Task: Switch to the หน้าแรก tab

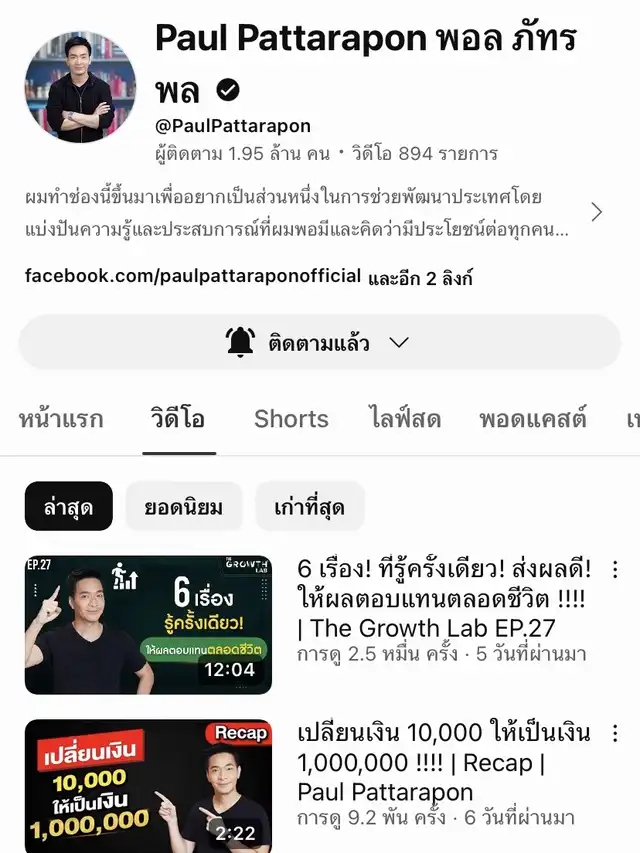Action: pos(61,419)
